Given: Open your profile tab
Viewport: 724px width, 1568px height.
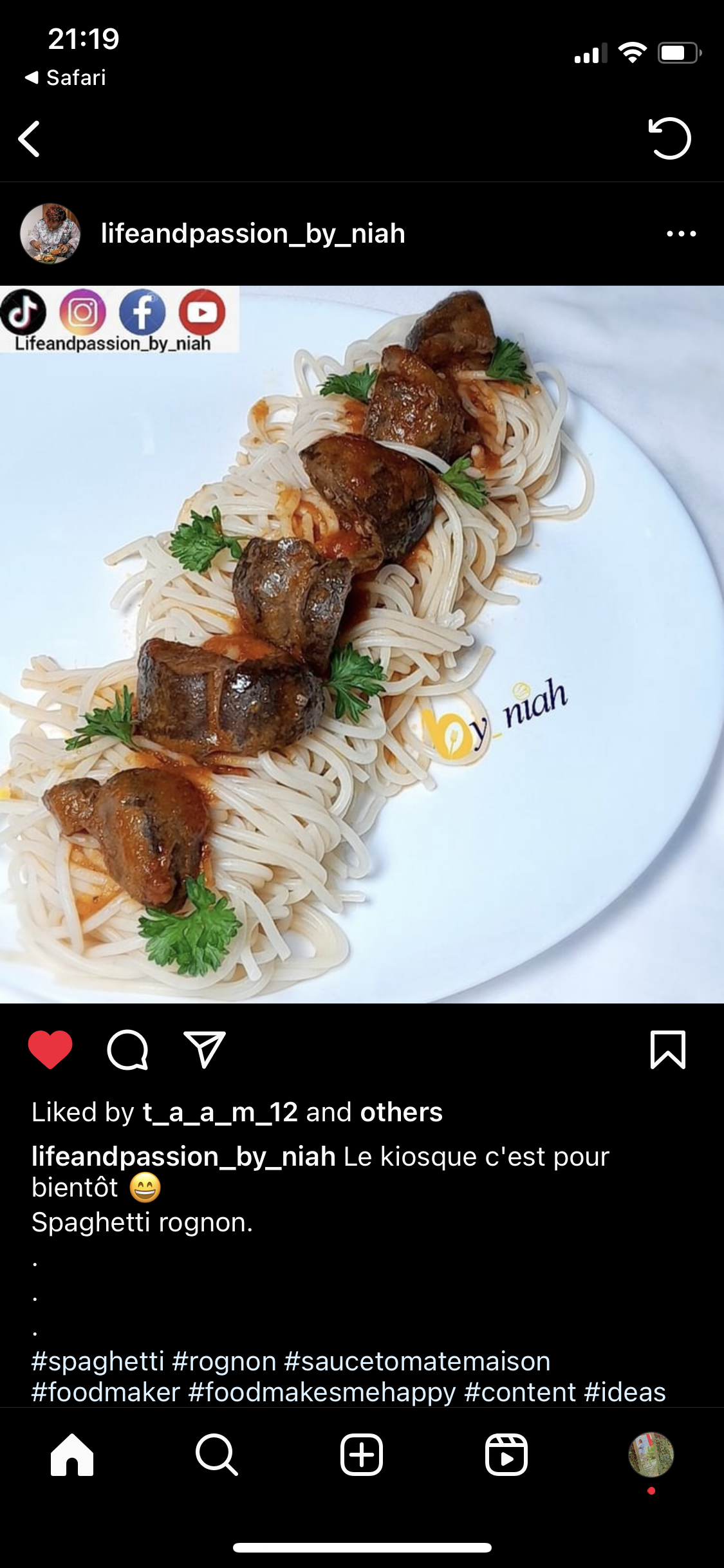Looking at the screenshot, I should 651,1455.
